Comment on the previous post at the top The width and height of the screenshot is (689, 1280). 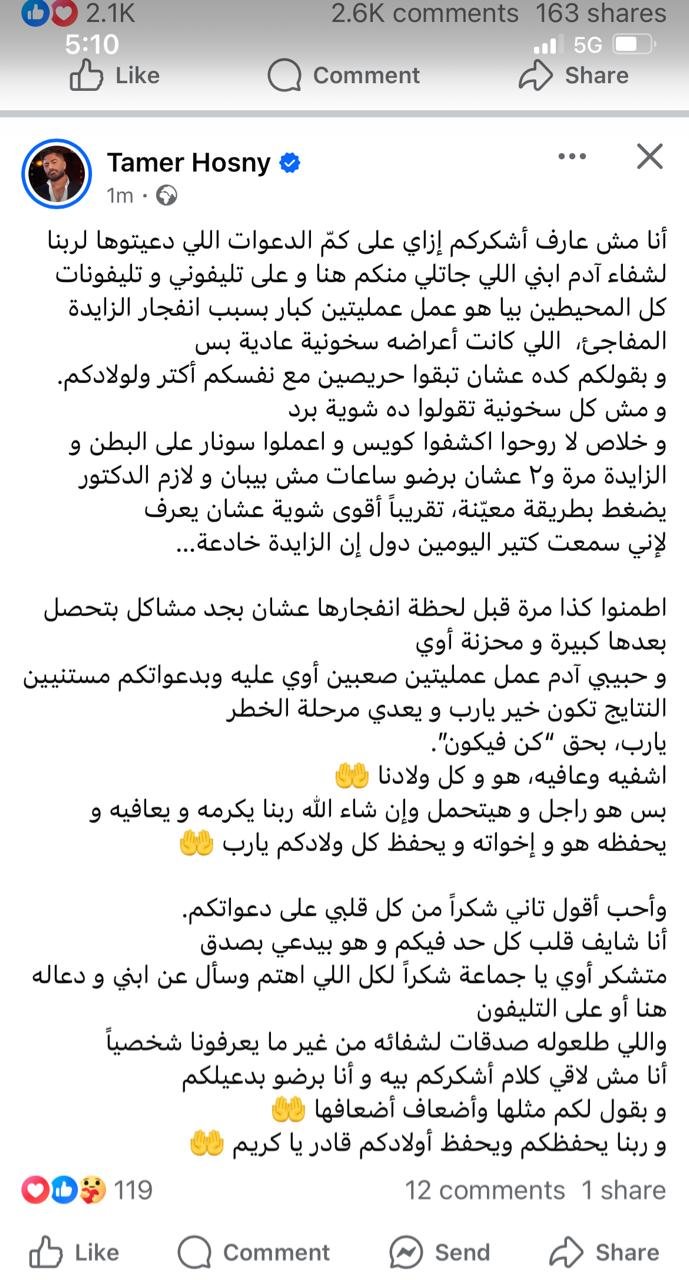(344, 76)
